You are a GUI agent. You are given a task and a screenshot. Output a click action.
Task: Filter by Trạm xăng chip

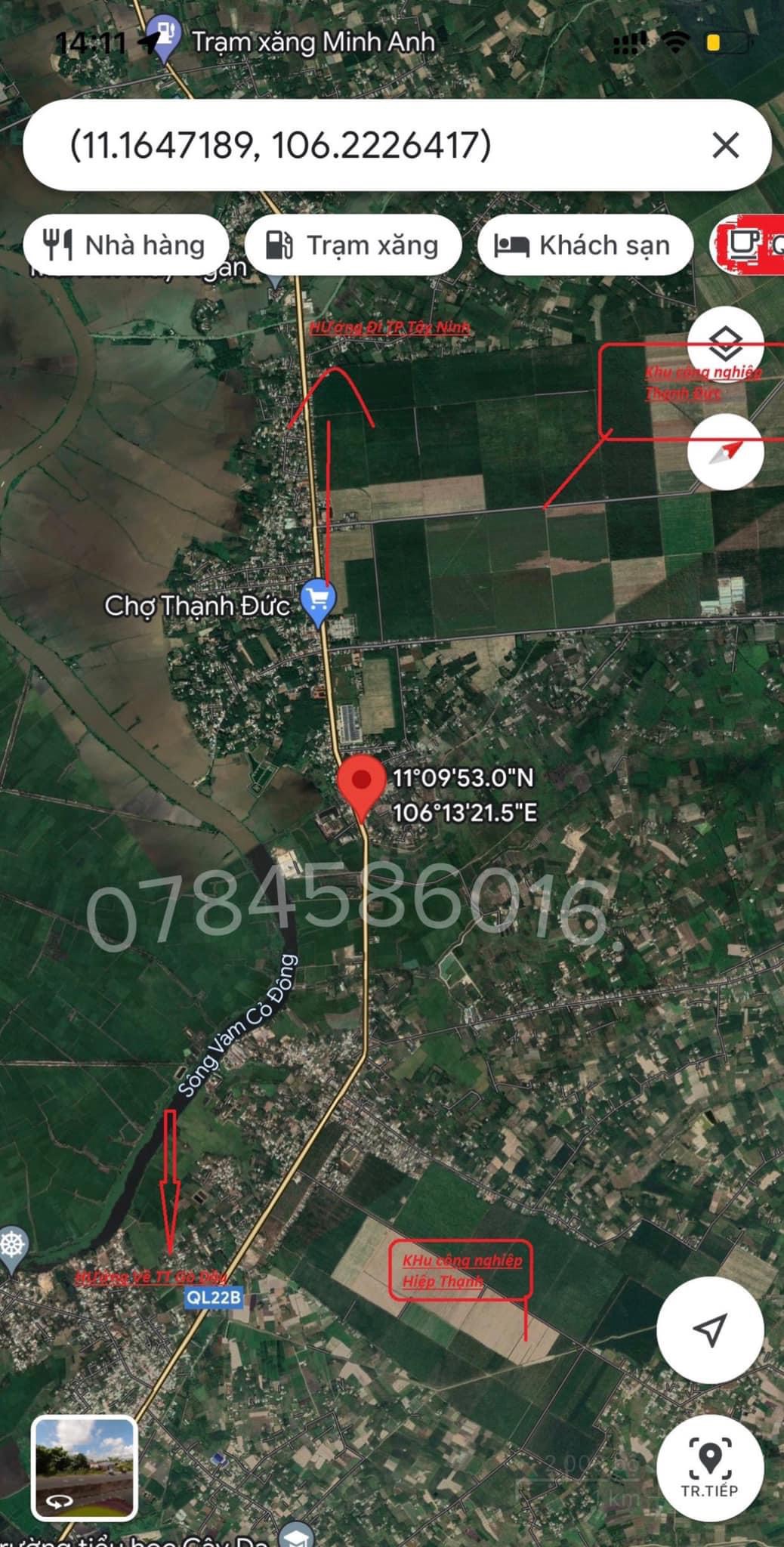point(353,245)
